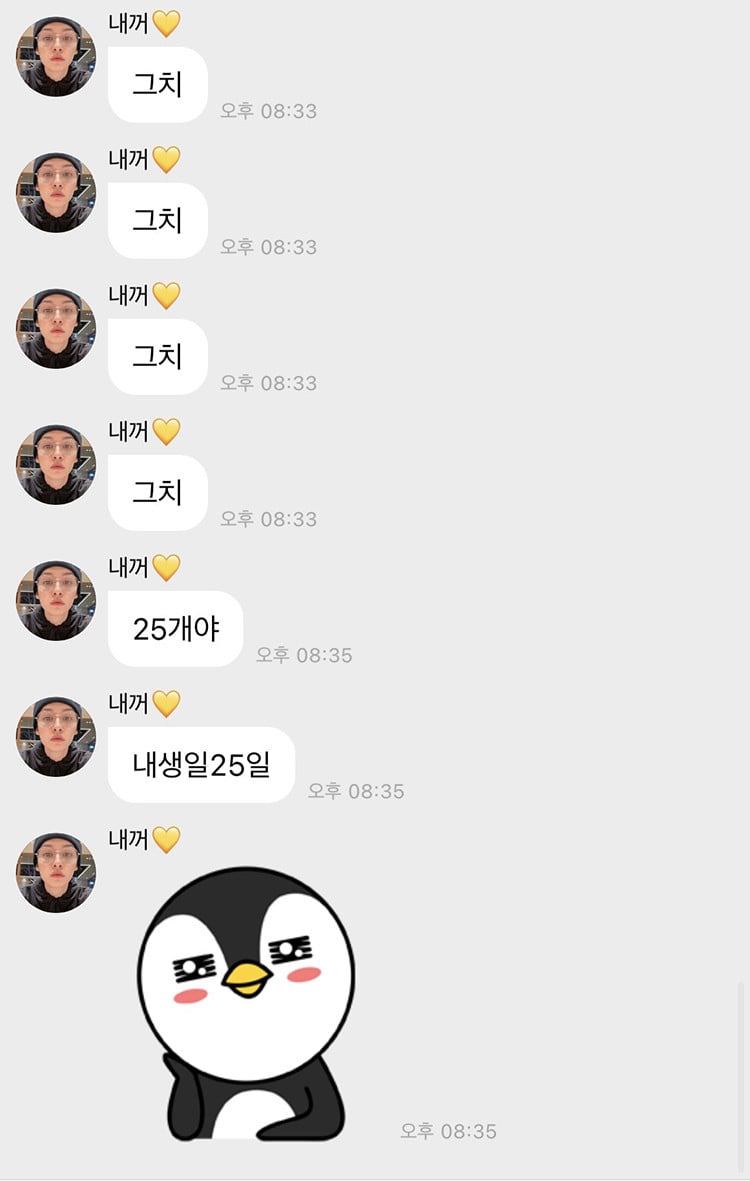Open the sender's profile photo beside the 25개야 message
Screen dimensions: 750x1181
[x=56, y=601]
